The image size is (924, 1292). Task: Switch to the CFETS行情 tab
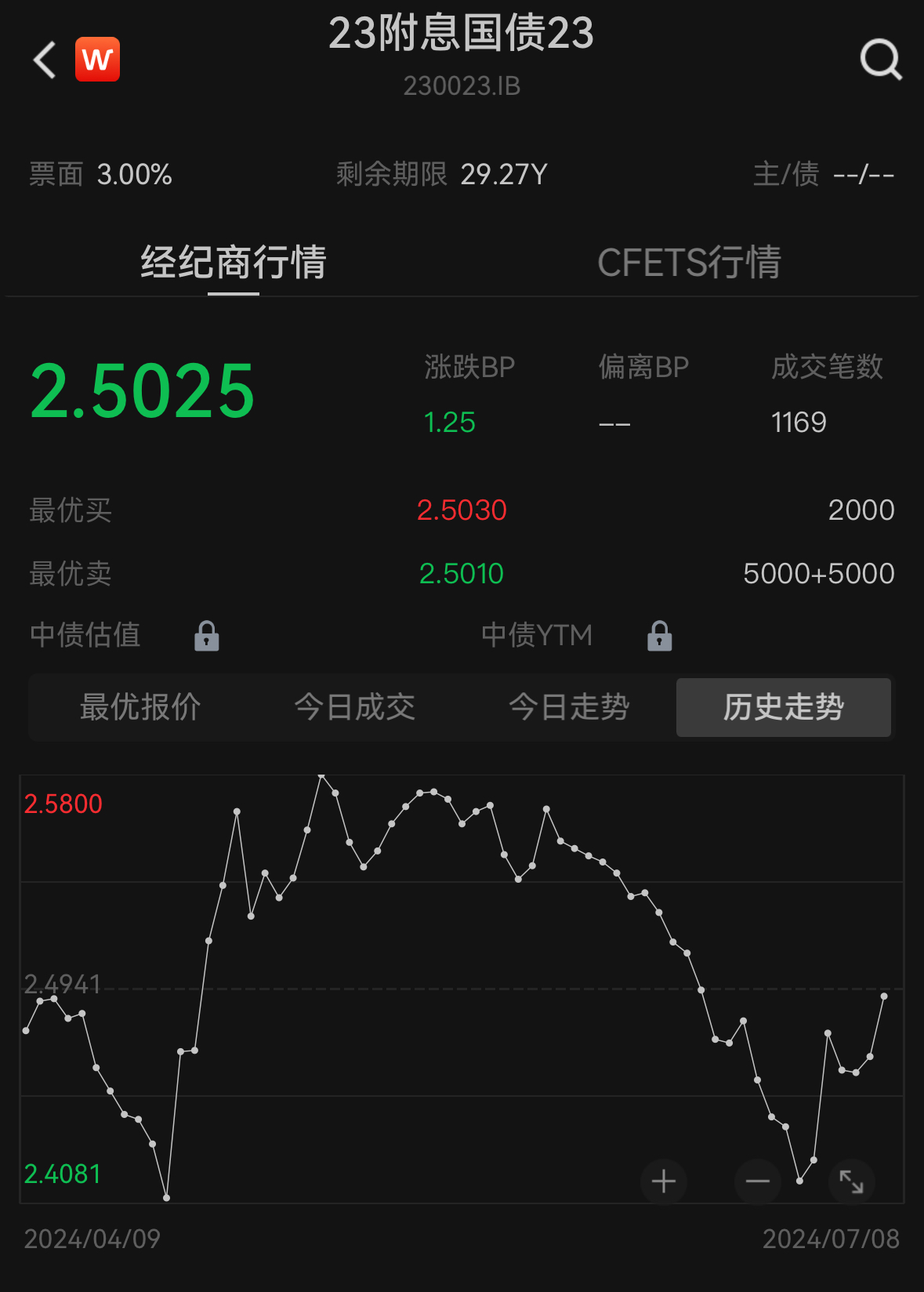(x=689, y=263)
